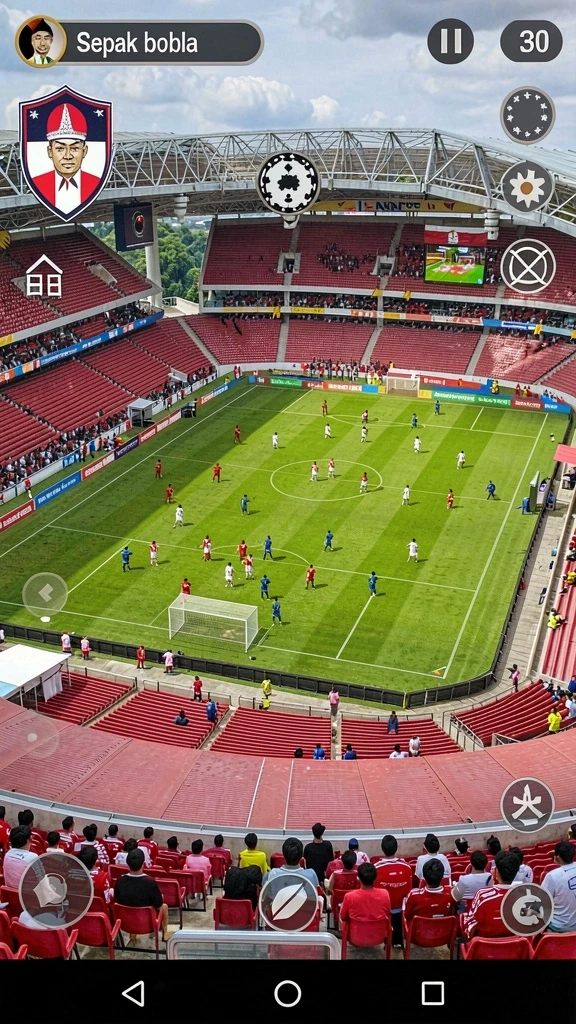Image resolution: width=576 pixels, height=1024 pixels.
Task: Tap the round leaf icon button
Action: click(x=289, y=902)
